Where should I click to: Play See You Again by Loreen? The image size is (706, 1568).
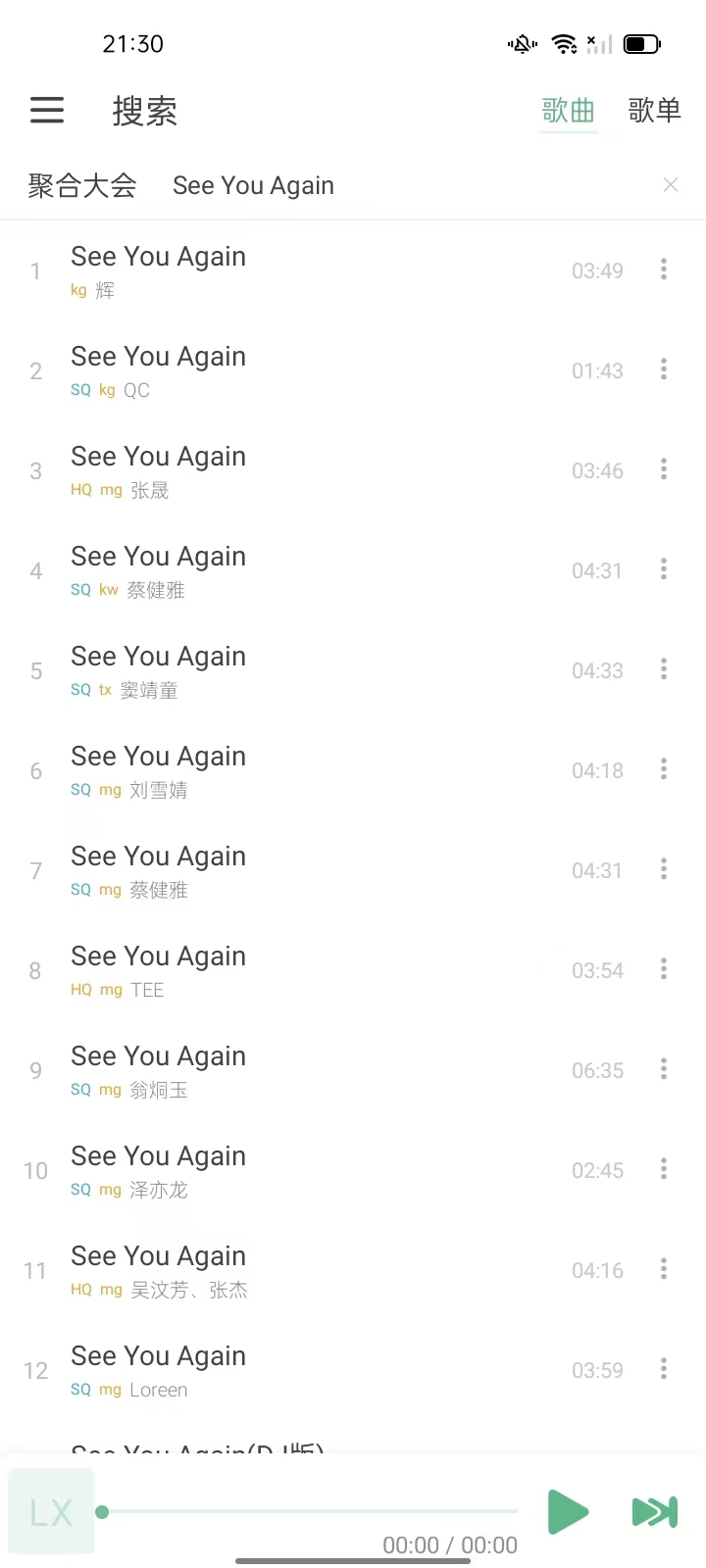[294, 1370]
